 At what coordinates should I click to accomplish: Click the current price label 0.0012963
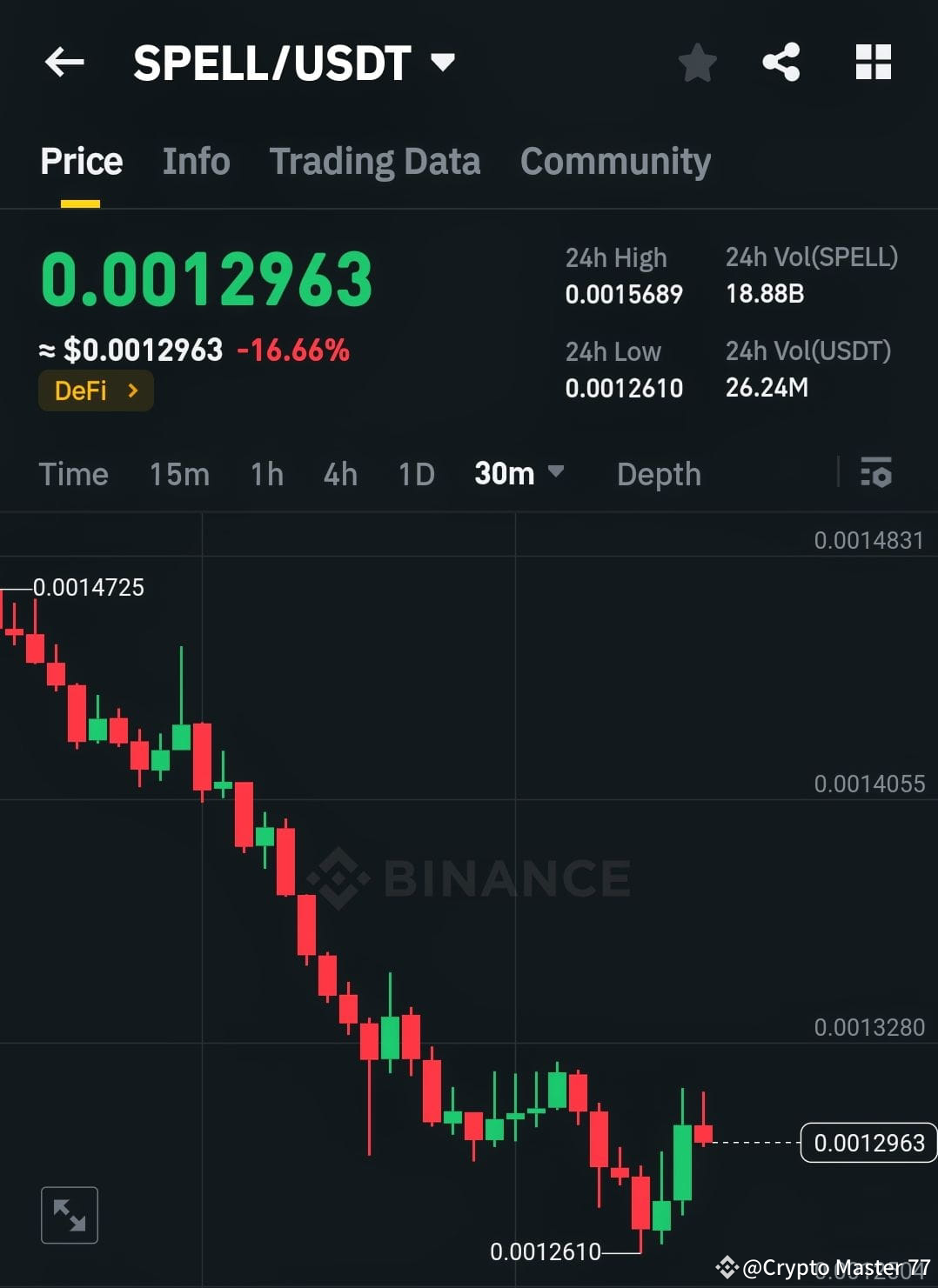click(867, 1143)
